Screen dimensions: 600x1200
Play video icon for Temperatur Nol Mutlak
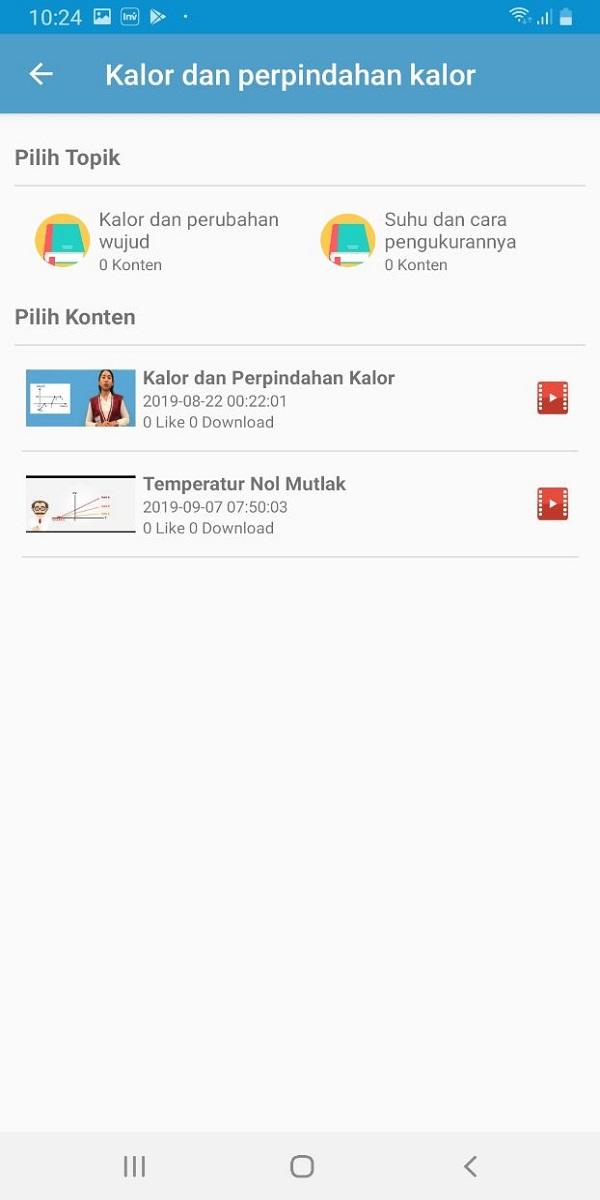552,504
